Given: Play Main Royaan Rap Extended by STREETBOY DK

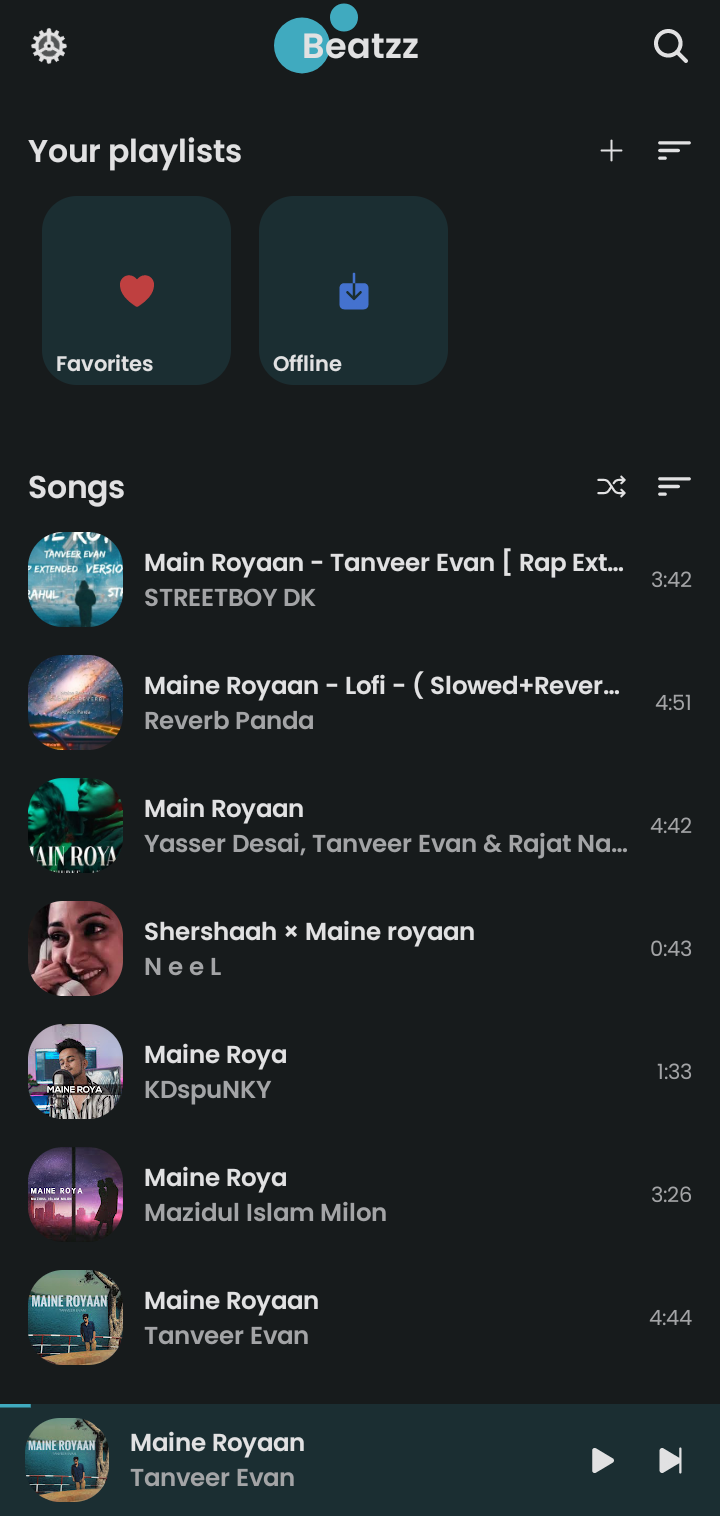Looking at the screenshot, I should click(360, 580).
